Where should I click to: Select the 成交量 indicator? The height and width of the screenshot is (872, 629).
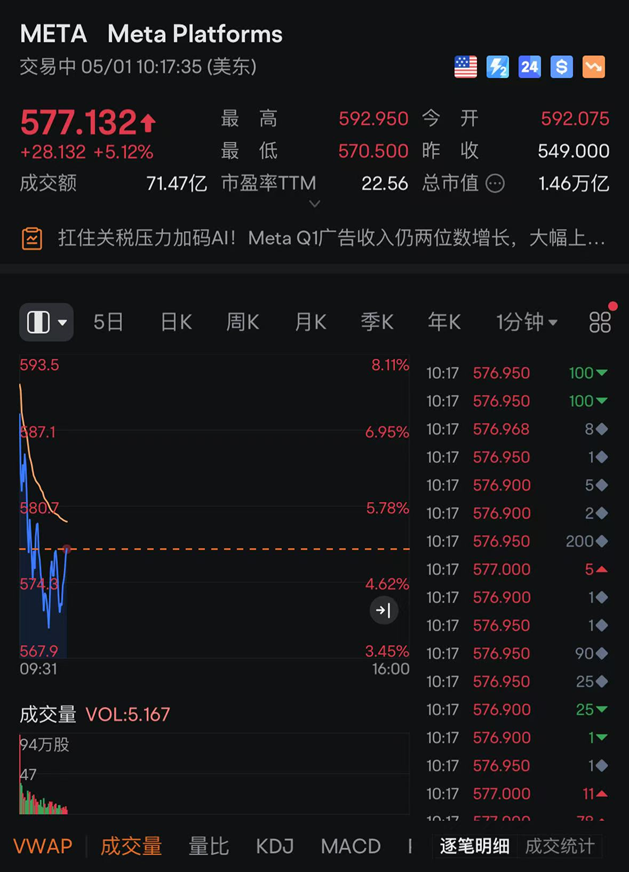tap(131, 846)
